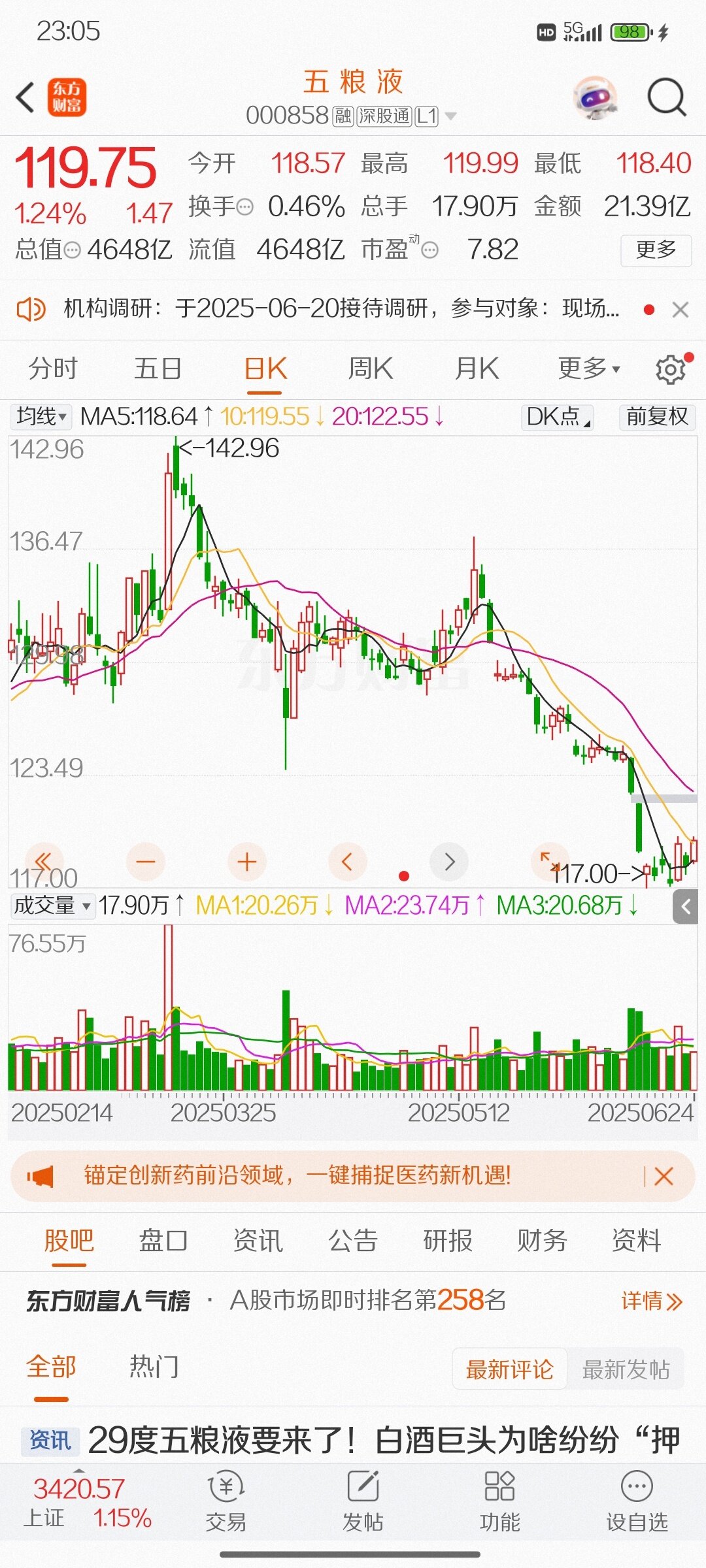This screenshot has width=706, height=1568.
Task: Open the robot assistant avatar
Action: coord(595,97)
